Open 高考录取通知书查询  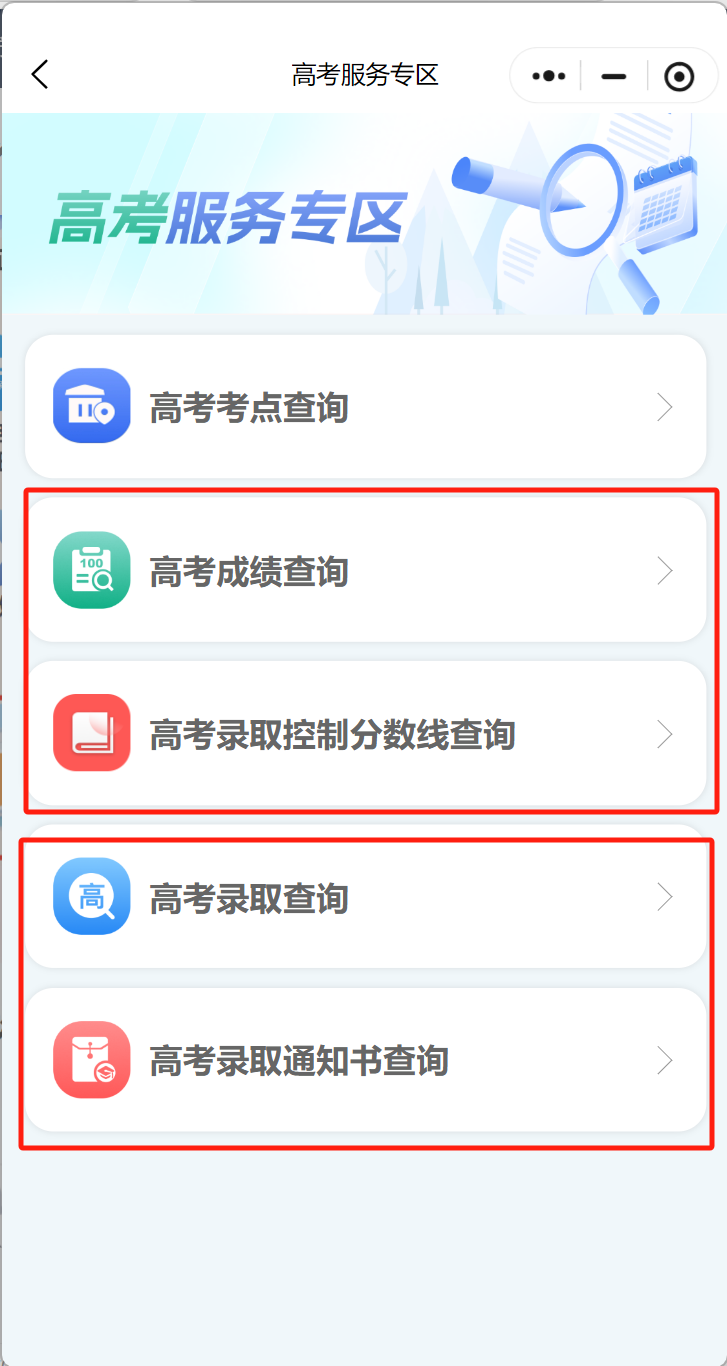click(365, 1060)
